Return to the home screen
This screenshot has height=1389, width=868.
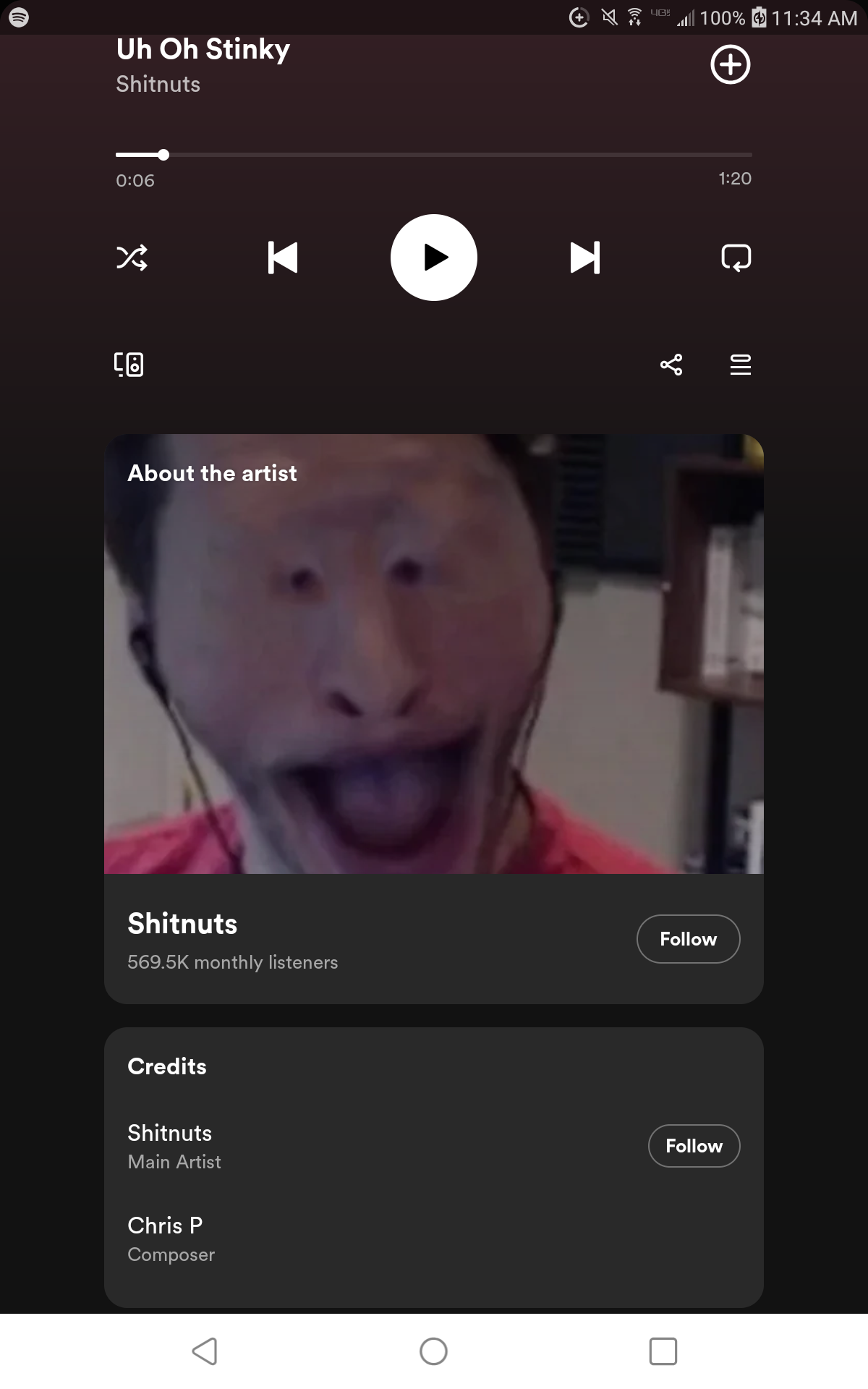coord(433,1351)
